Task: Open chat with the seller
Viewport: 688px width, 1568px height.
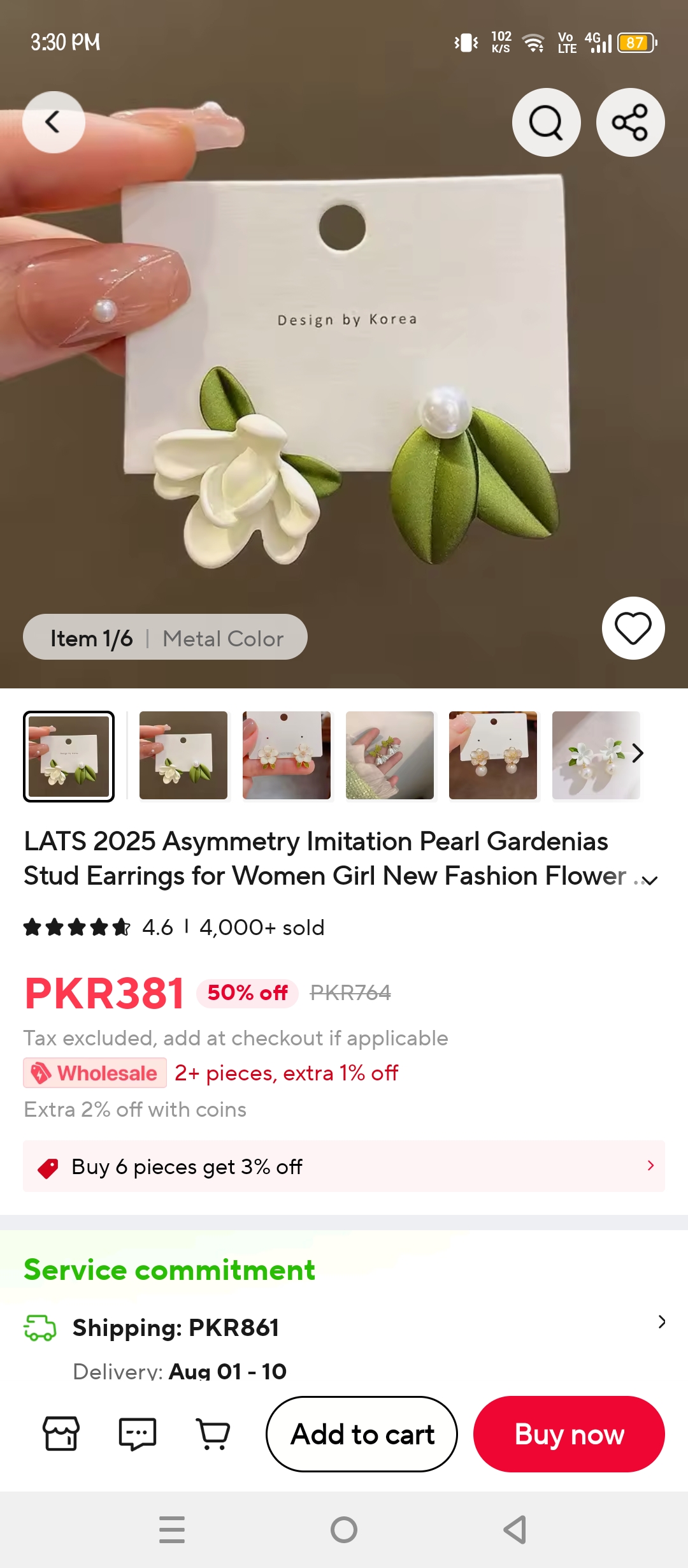Action: [x=138, y=1434]
